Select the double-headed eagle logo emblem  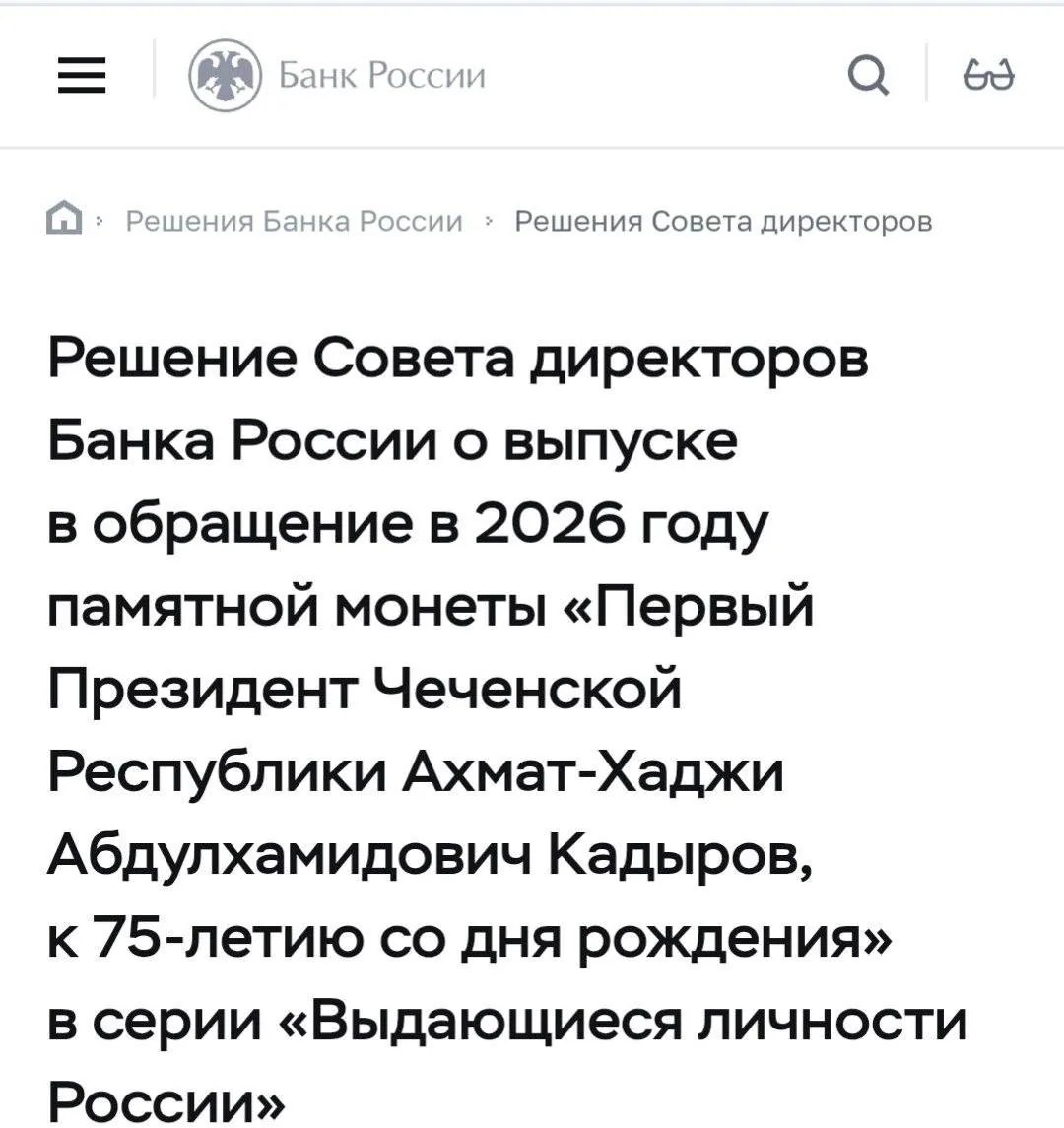coord(225,75)
